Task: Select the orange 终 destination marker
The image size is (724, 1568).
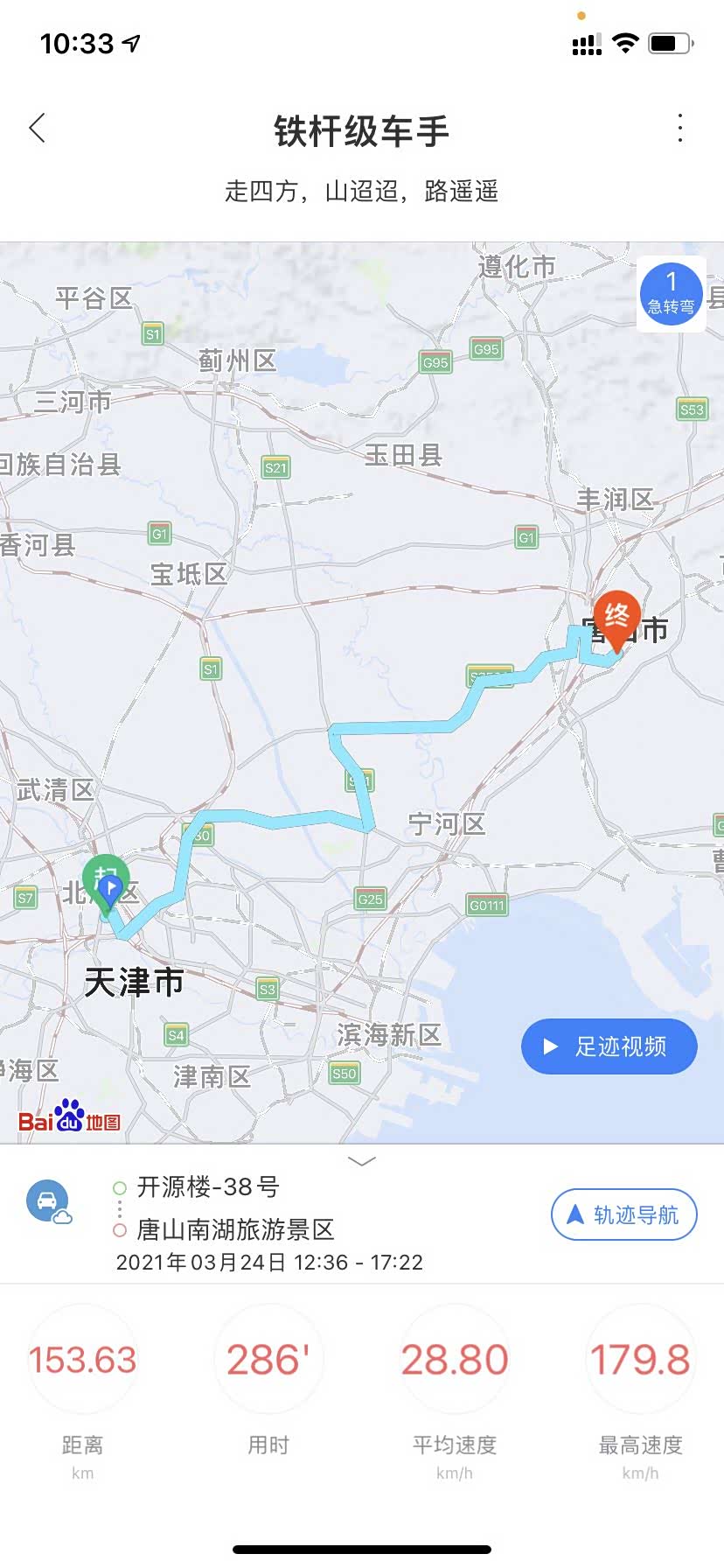Action: [x=616, y=619]
